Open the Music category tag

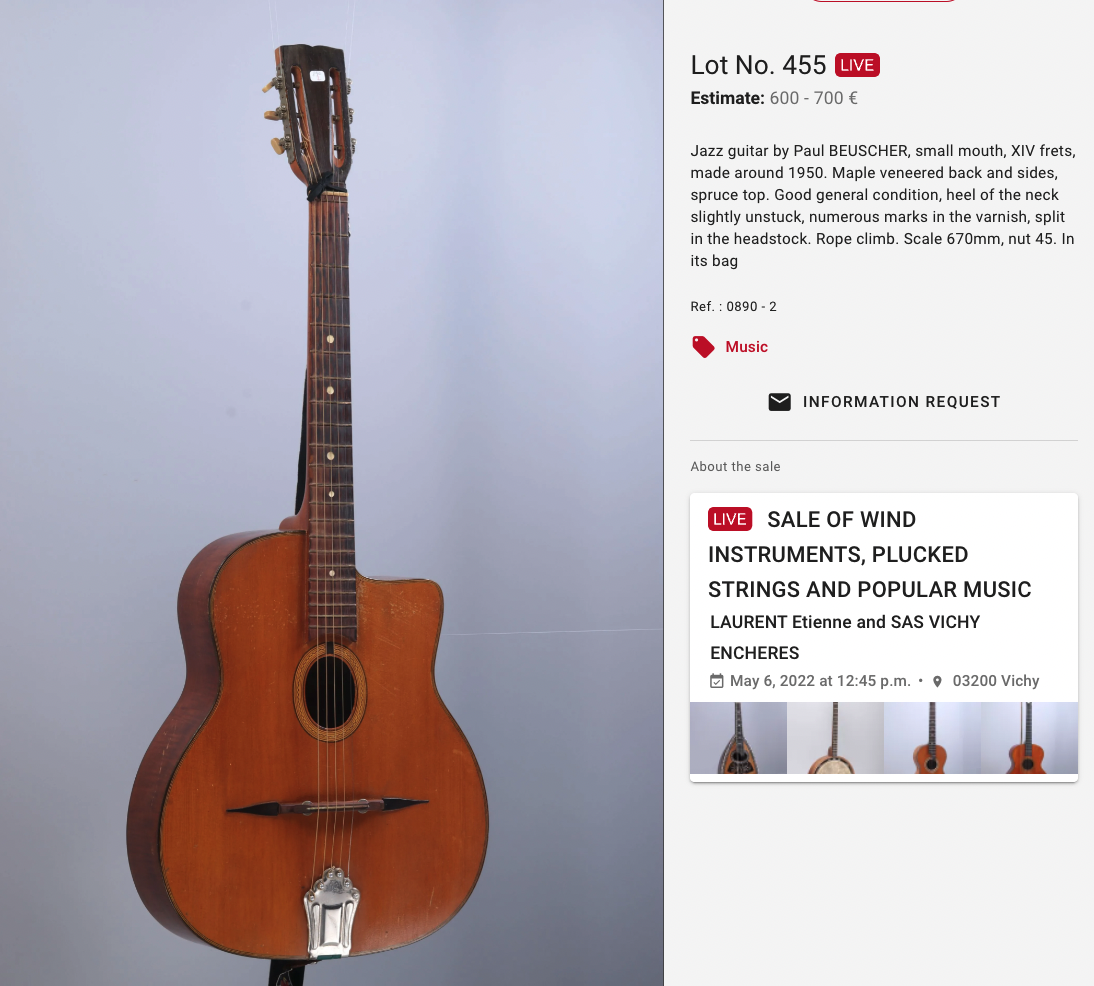(746, 347)
